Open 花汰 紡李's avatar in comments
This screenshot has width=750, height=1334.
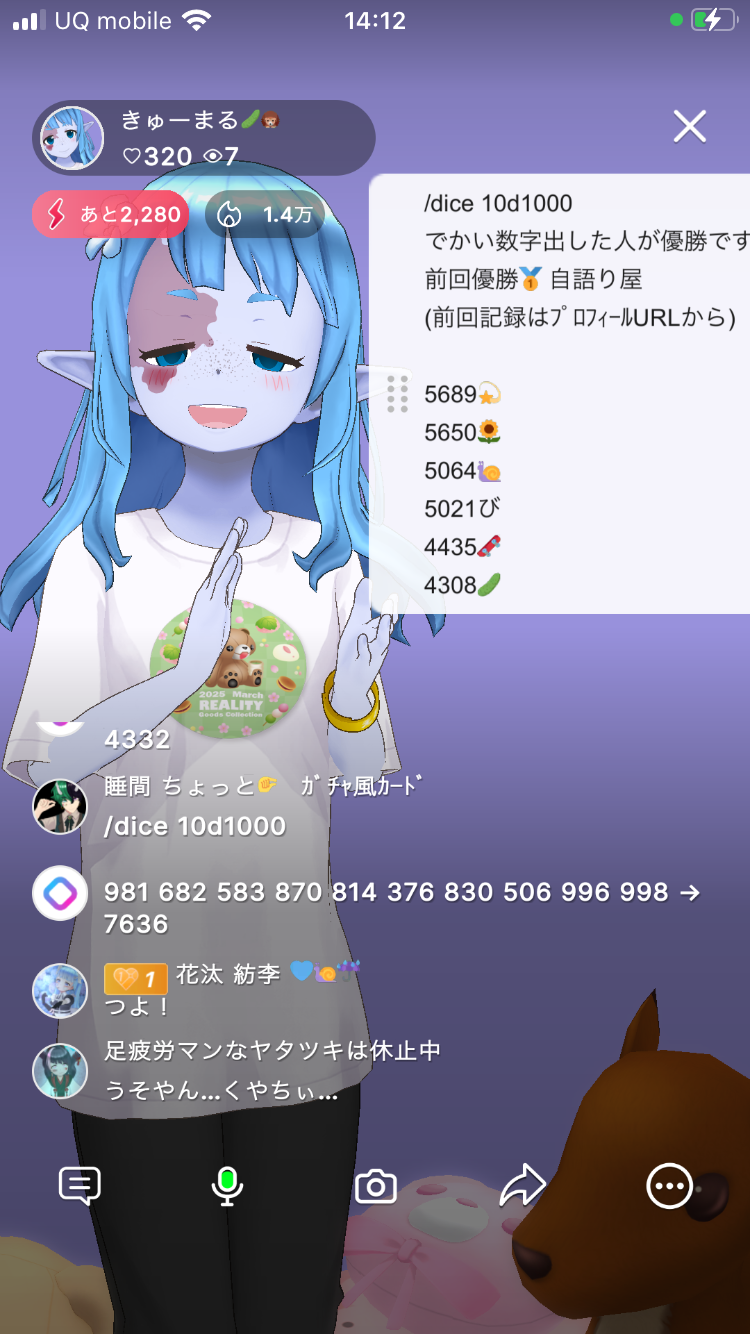pos(60,990)
